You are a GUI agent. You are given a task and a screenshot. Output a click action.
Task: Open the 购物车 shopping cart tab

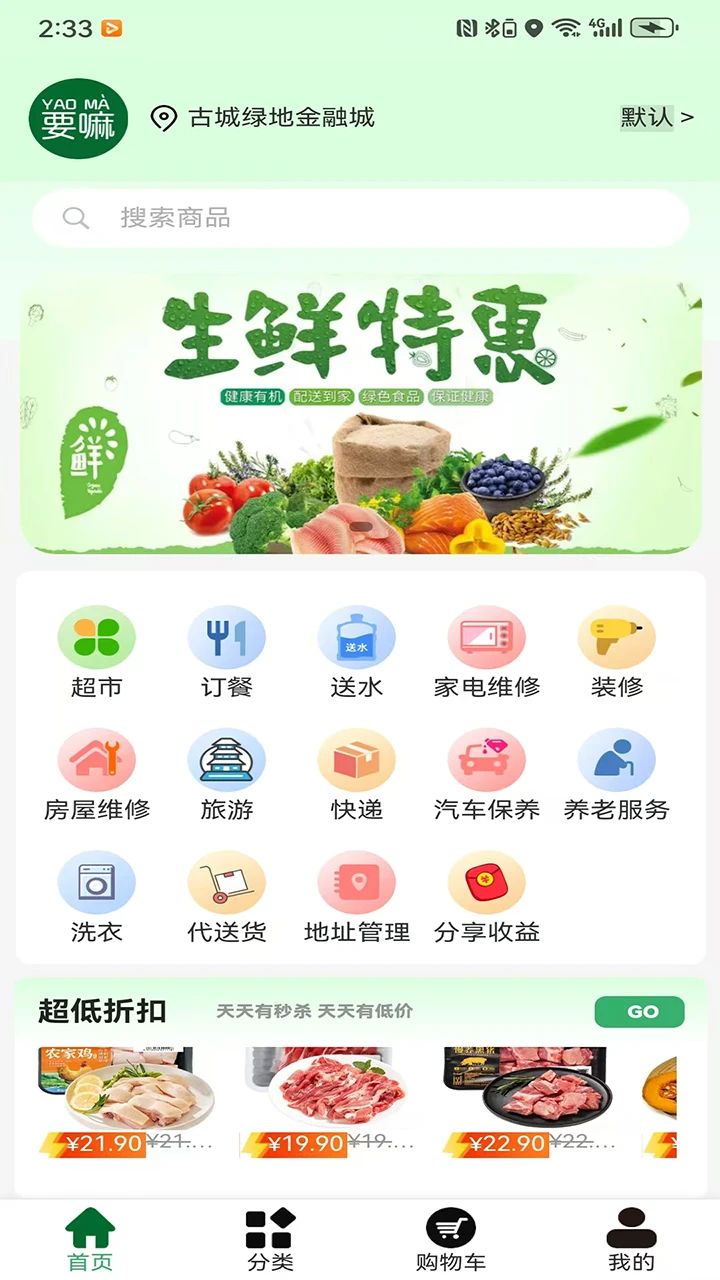click(x=450, y=1237)
